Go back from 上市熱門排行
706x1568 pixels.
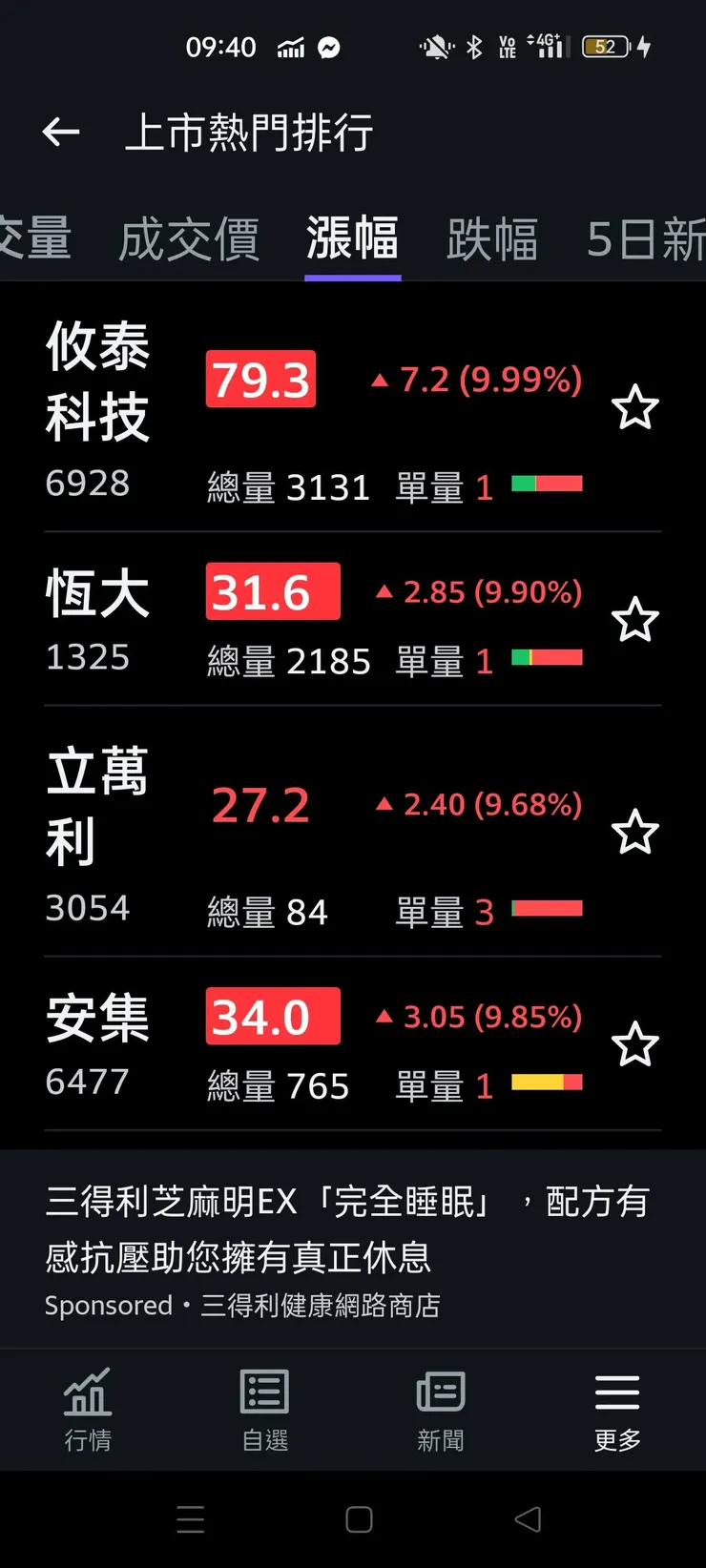pos(61,133)
